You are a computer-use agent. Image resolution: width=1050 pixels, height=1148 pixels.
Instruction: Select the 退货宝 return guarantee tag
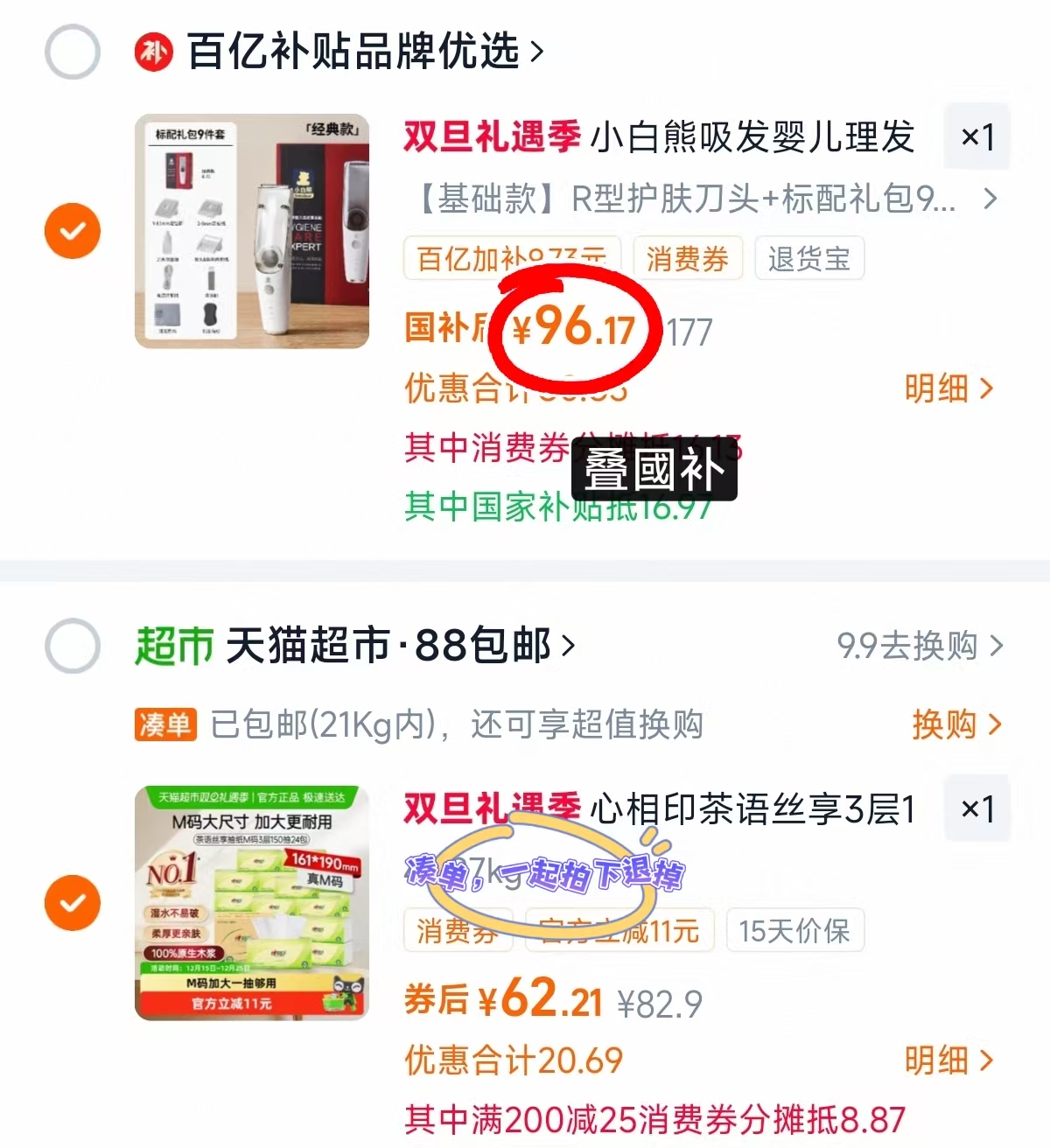[x=808, y=258]
